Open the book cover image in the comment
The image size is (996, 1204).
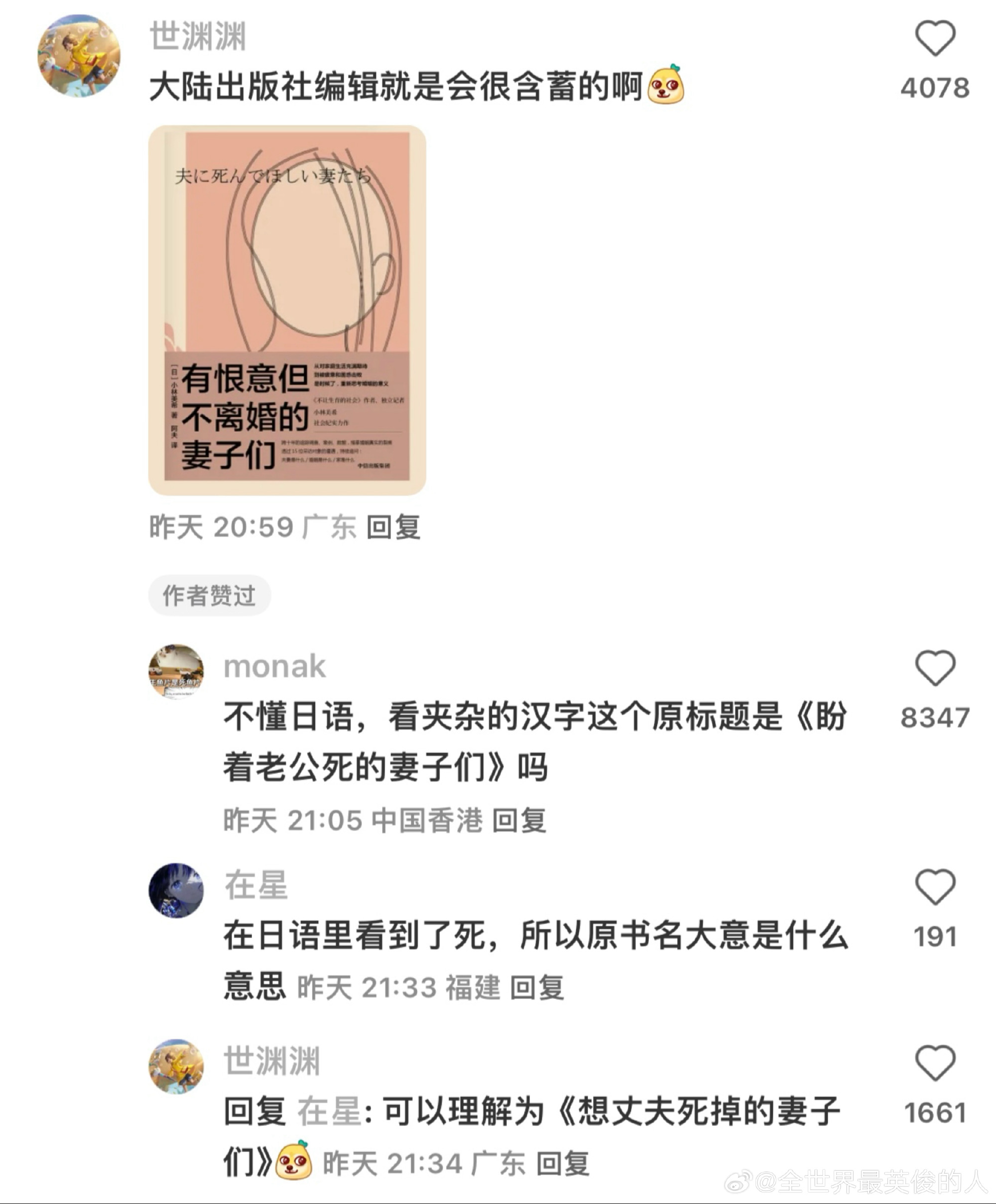pos(287,310)
